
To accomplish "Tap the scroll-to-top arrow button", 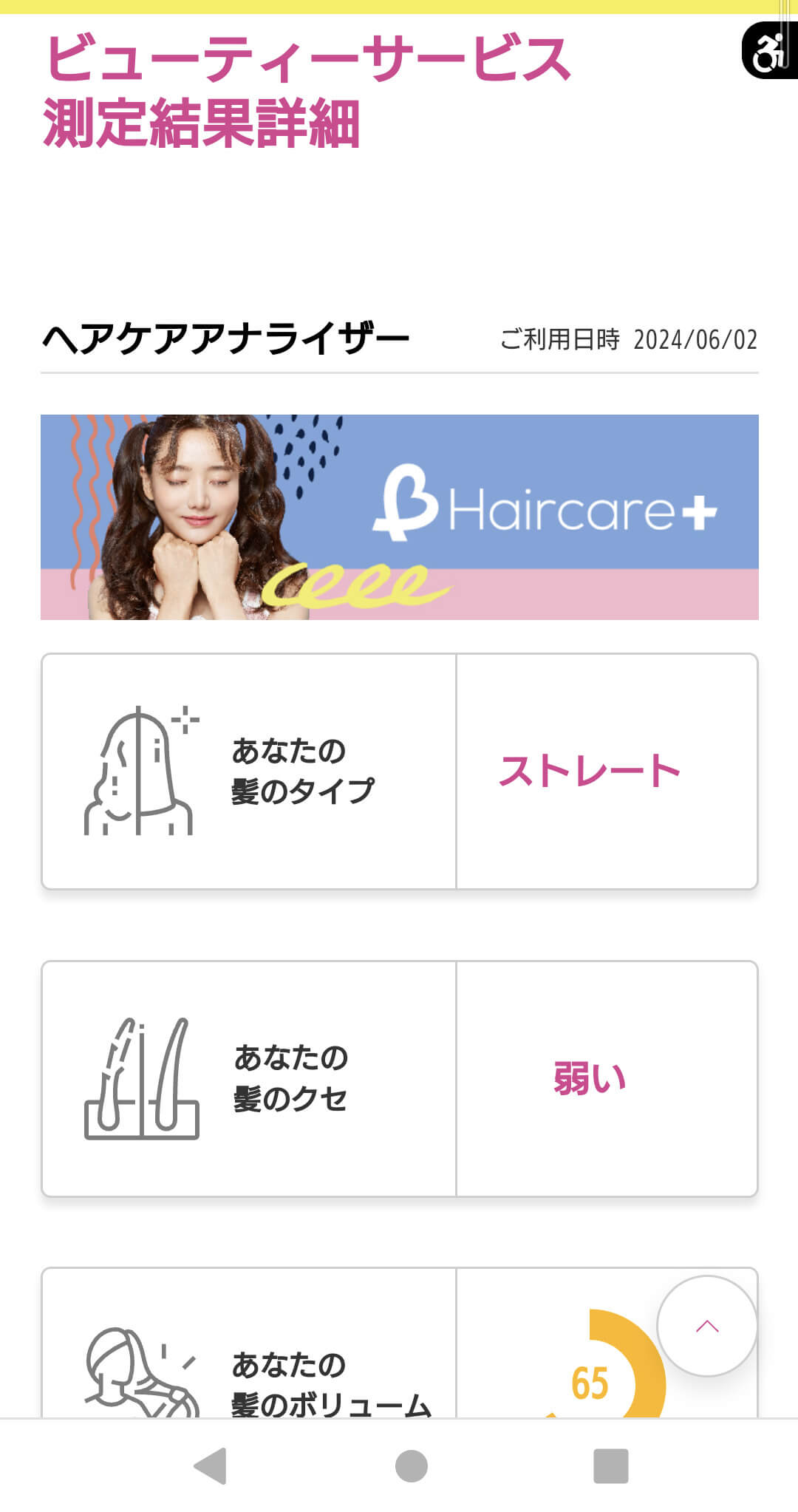I will (x=707, y=1326).
